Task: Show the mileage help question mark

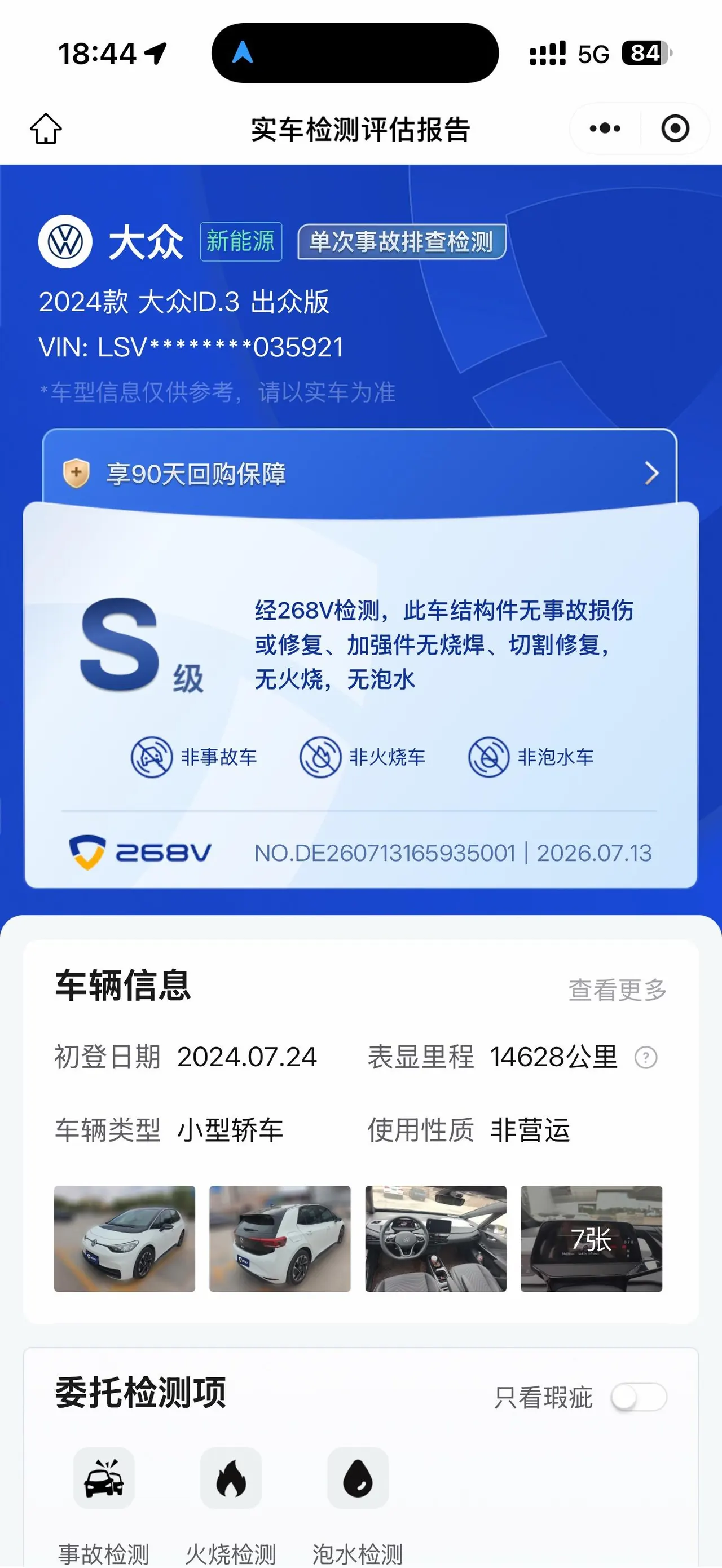Action: pos(646,1057)
